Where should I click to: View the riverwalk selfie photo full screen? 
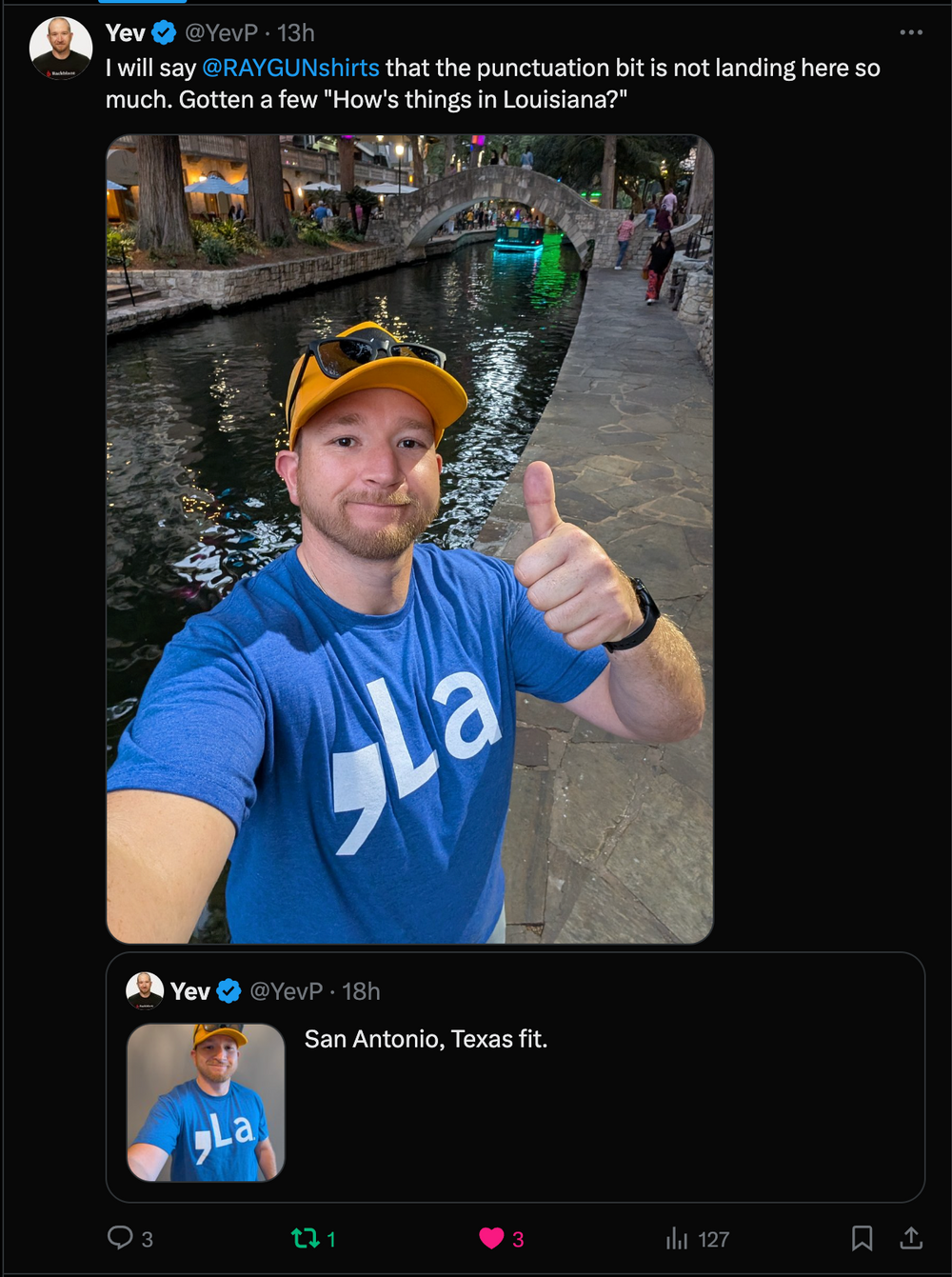(409, 539)
